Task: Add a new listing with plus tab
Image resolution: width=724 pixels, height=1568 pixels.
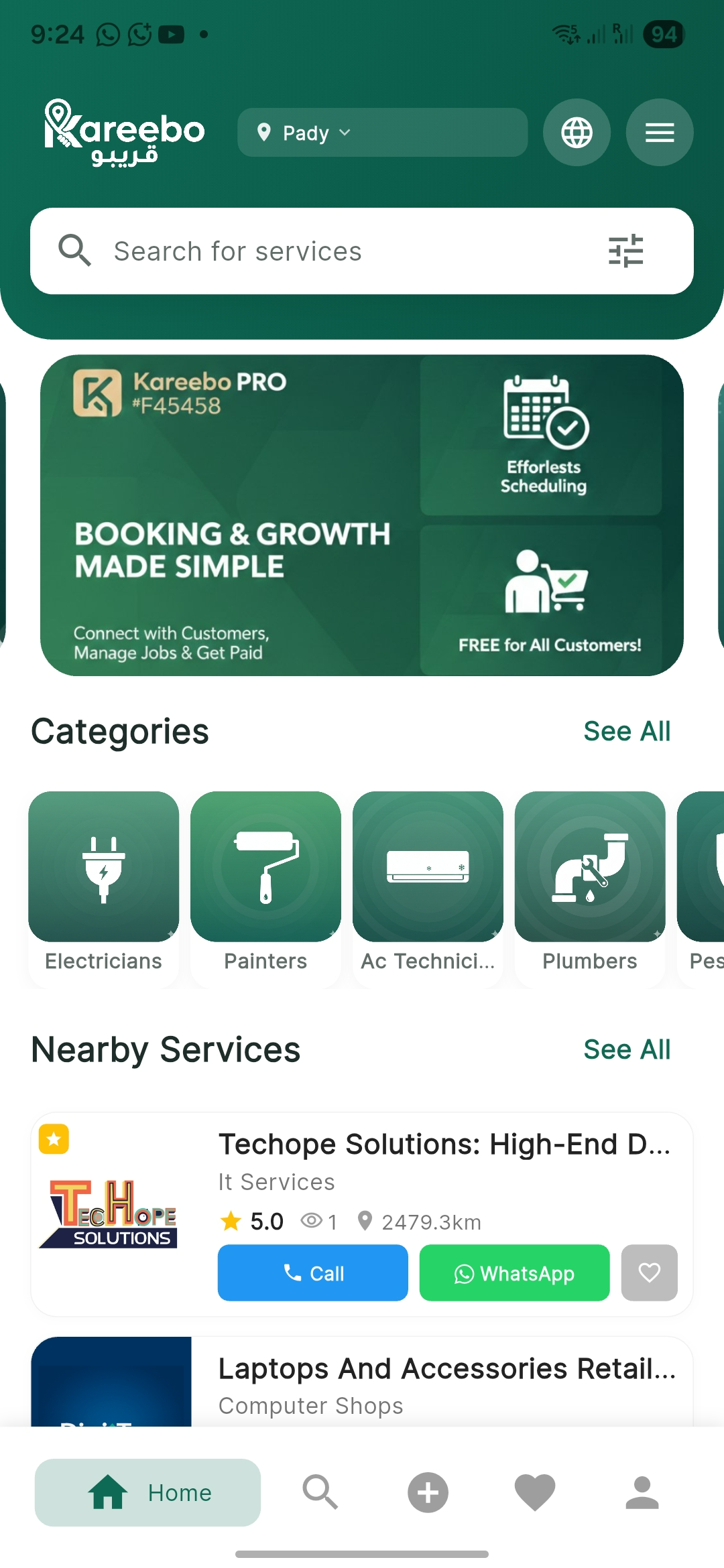Action: pyautogui.click(x=428, y=1492)
